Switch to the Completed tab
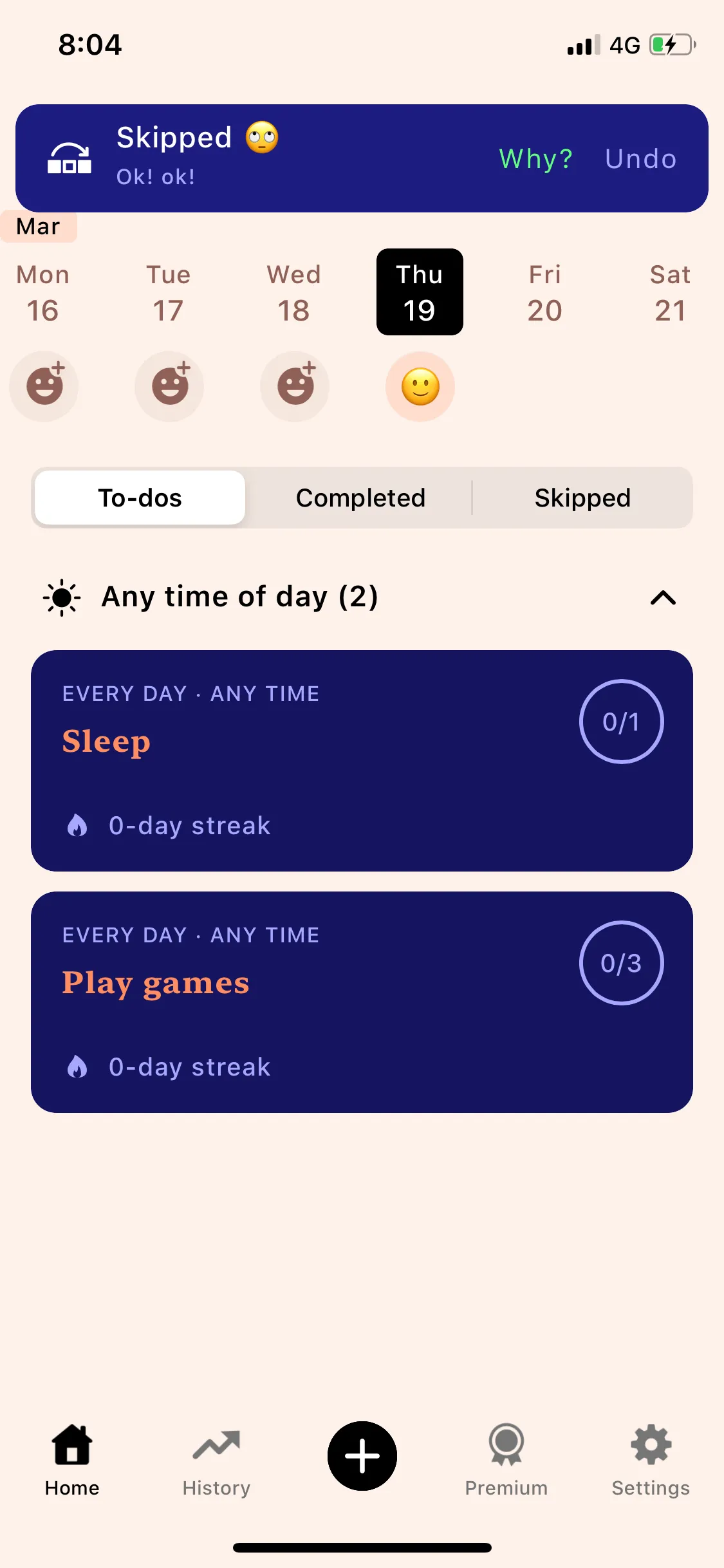 [x=360, y=498]
